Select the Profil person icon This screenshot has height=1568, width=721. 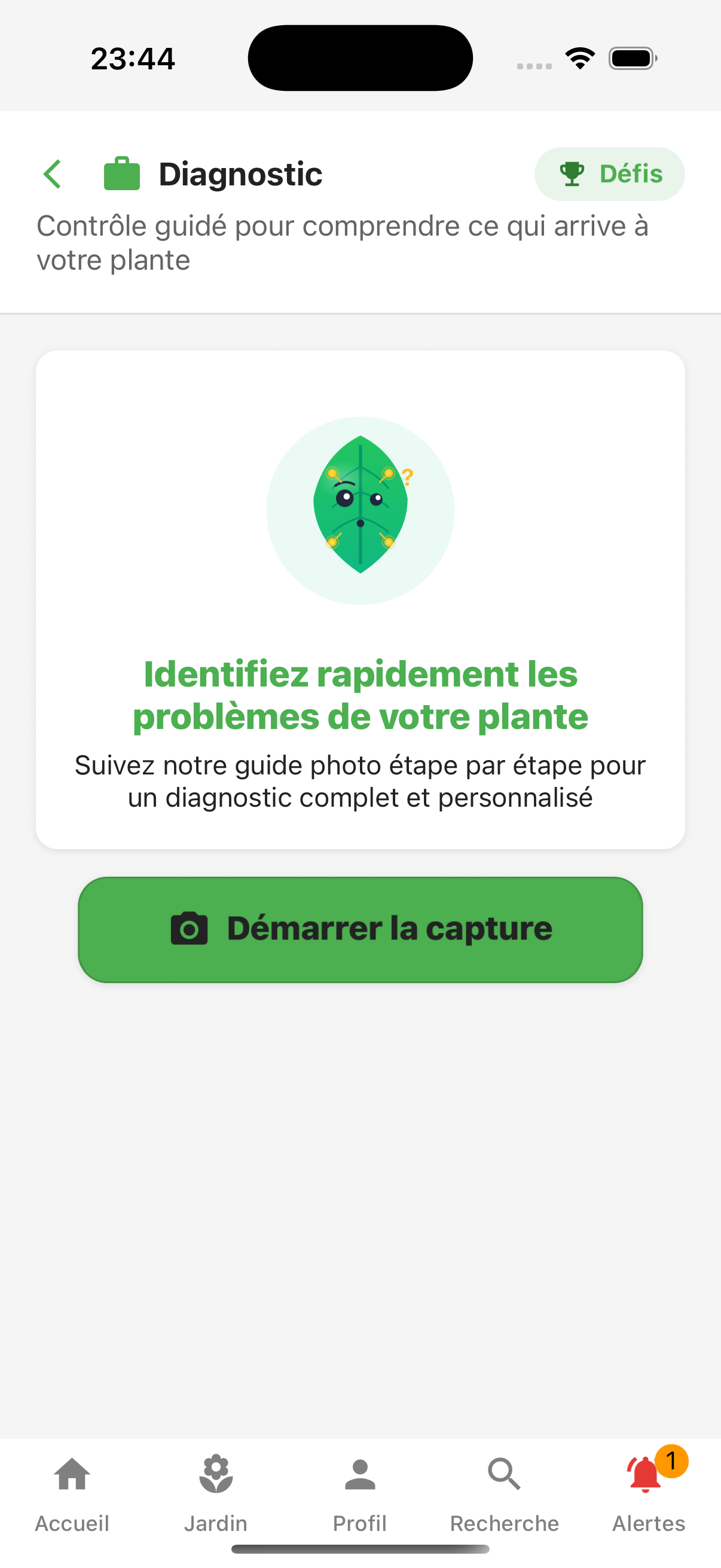click(x=360, y=1474)
